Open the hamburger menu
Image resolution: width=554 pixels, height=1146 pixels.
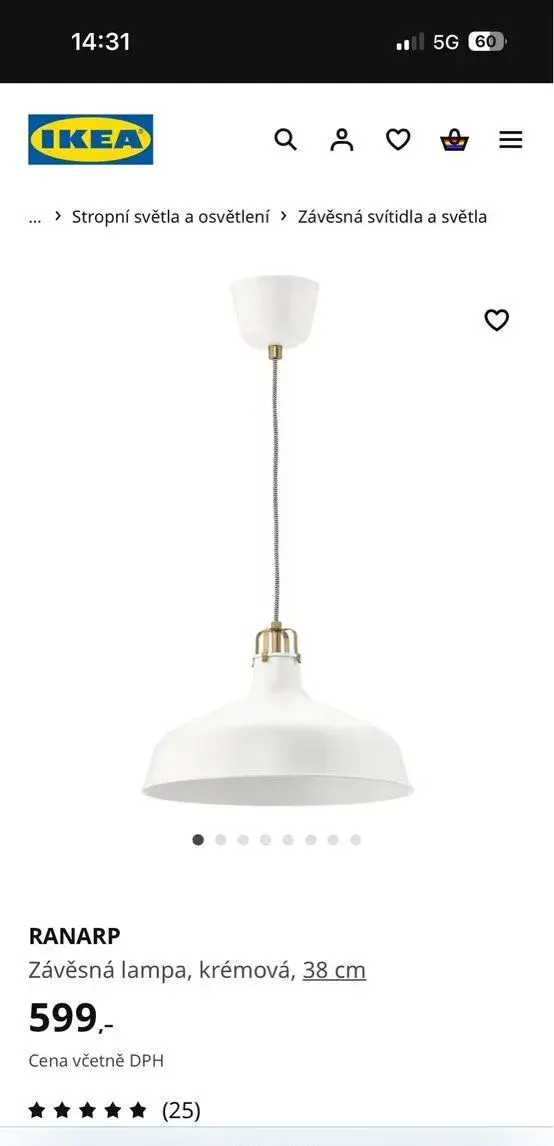[x=511, y=139]
